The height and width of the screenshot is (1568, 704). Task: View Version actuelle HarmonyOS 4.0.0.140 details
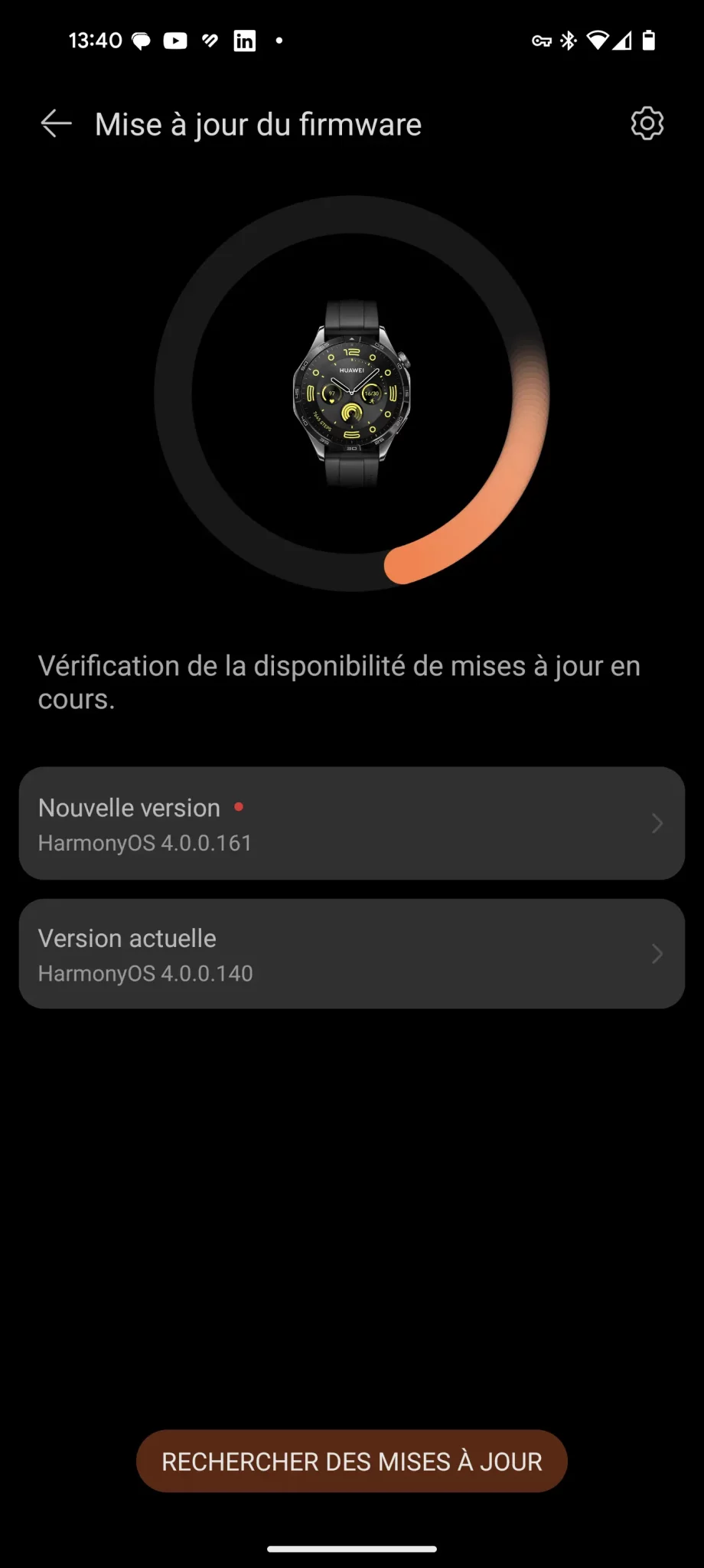351,954
